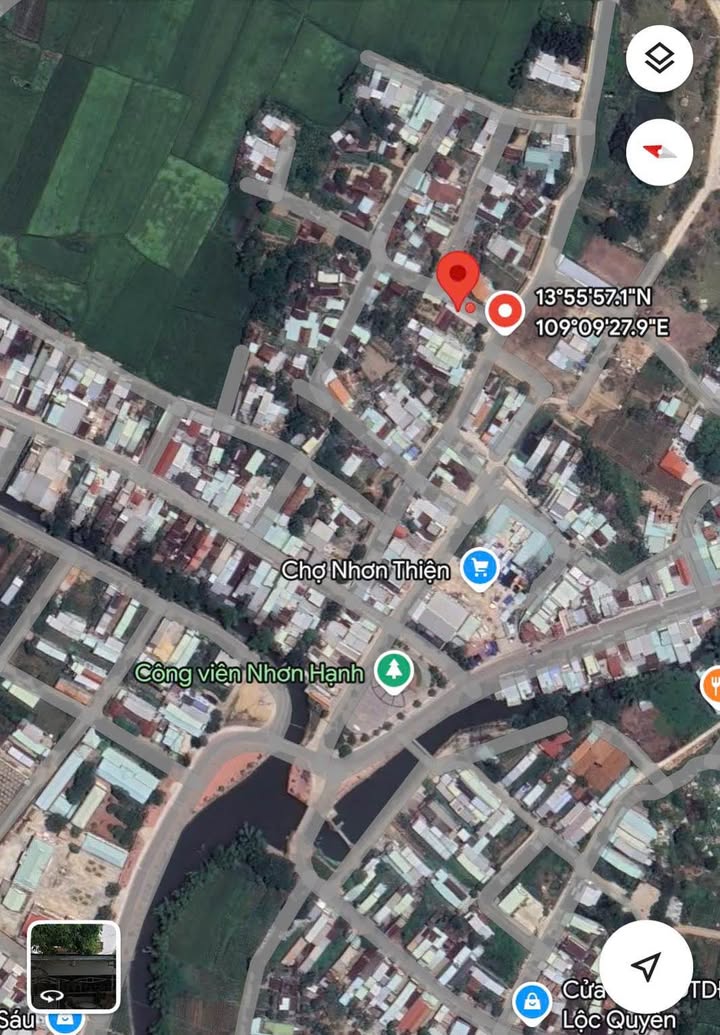Tap the orange restaurant marker
720x1035 pixels.
point(712,684)
